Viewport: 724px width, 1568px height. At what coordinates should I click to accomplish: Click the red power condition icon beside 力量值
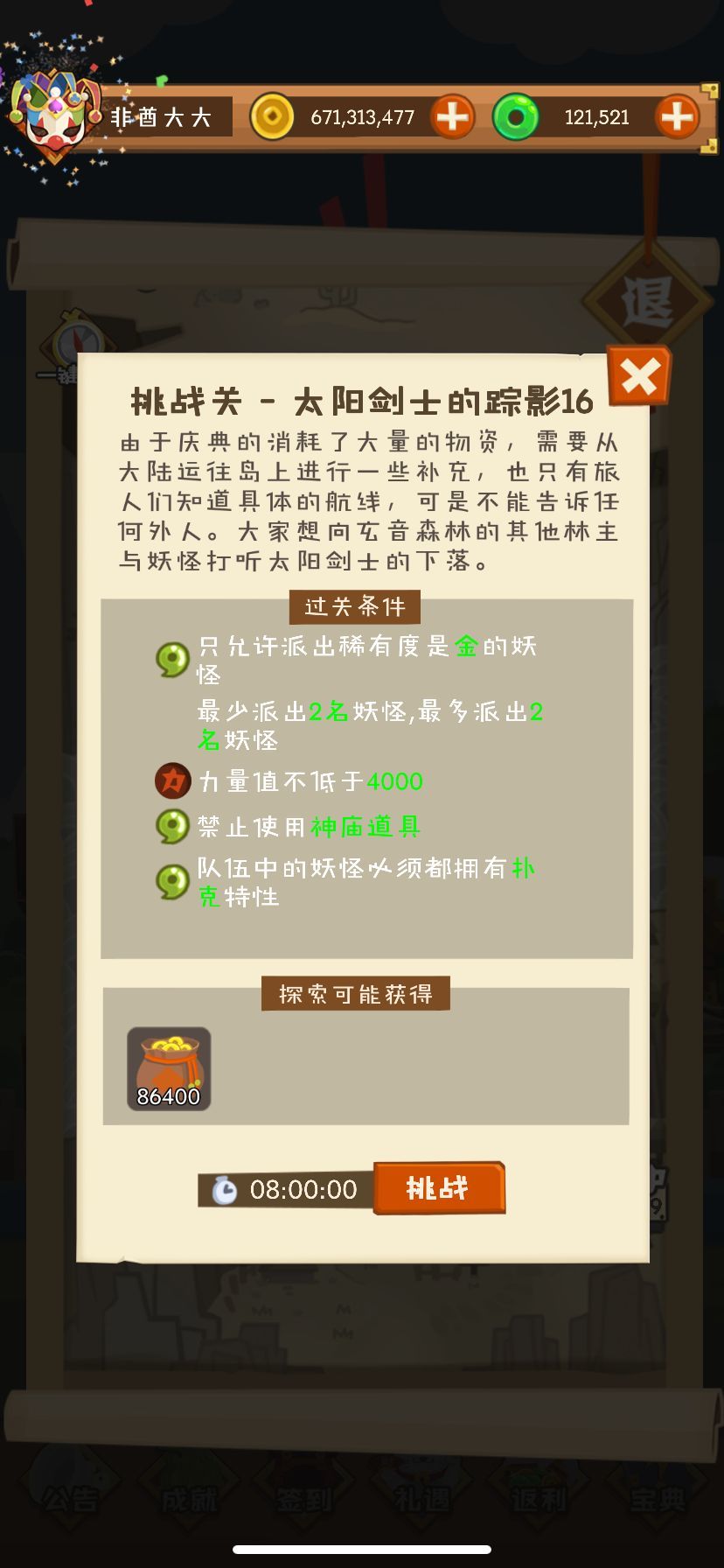[x=172, y=781]
